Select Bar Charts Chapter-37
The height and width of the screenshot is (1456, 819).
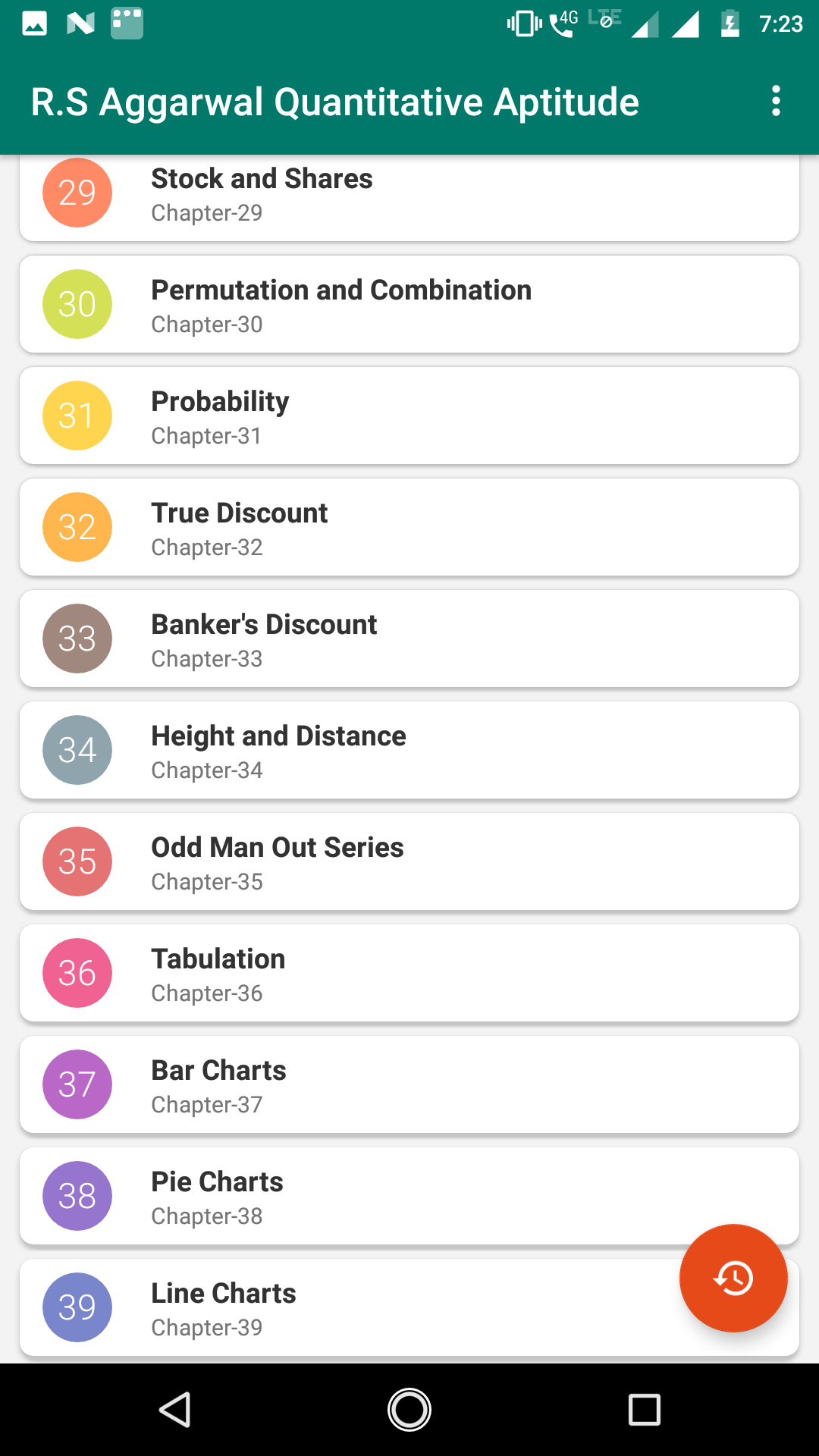(x=409, y=1084)
